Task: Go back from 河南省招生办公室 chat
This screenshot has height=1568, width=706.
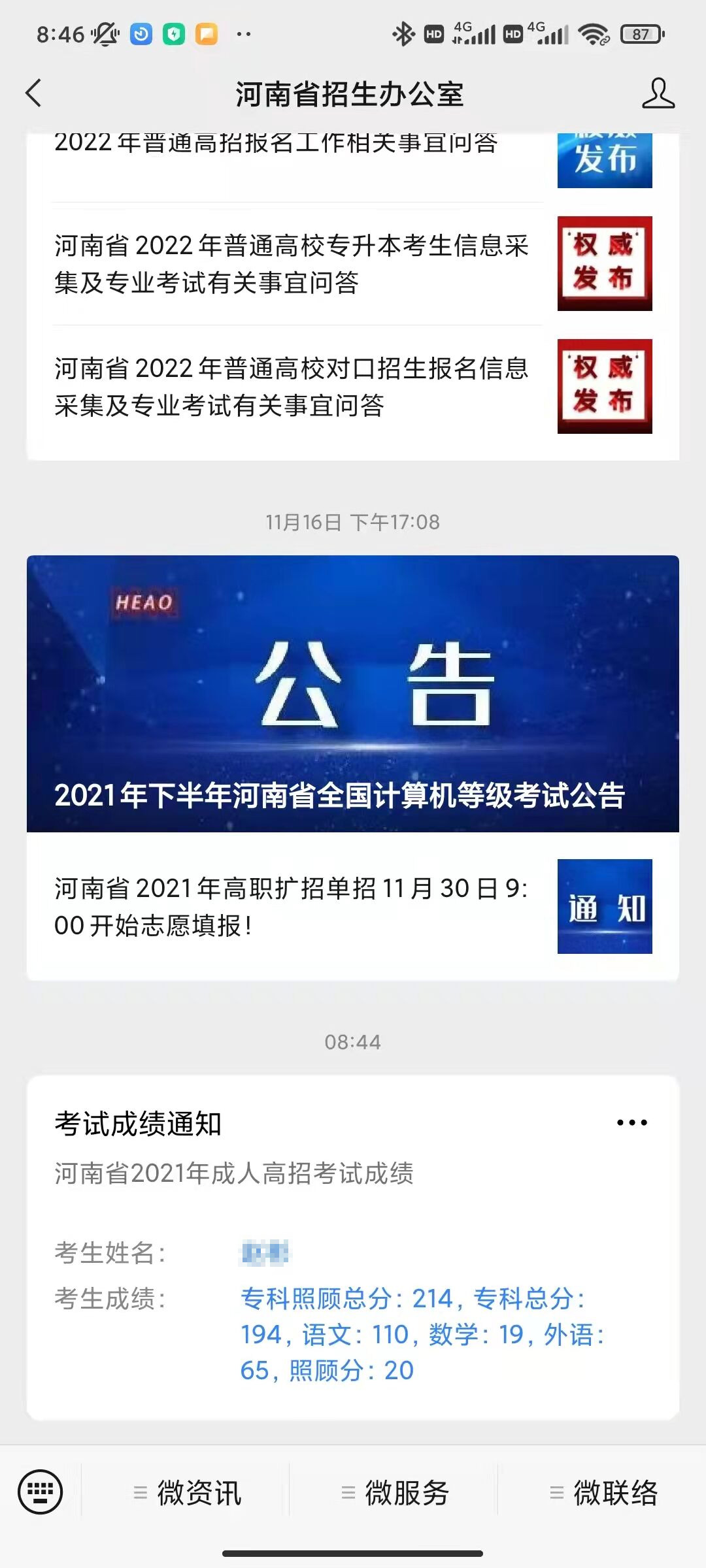Action: 34,93
